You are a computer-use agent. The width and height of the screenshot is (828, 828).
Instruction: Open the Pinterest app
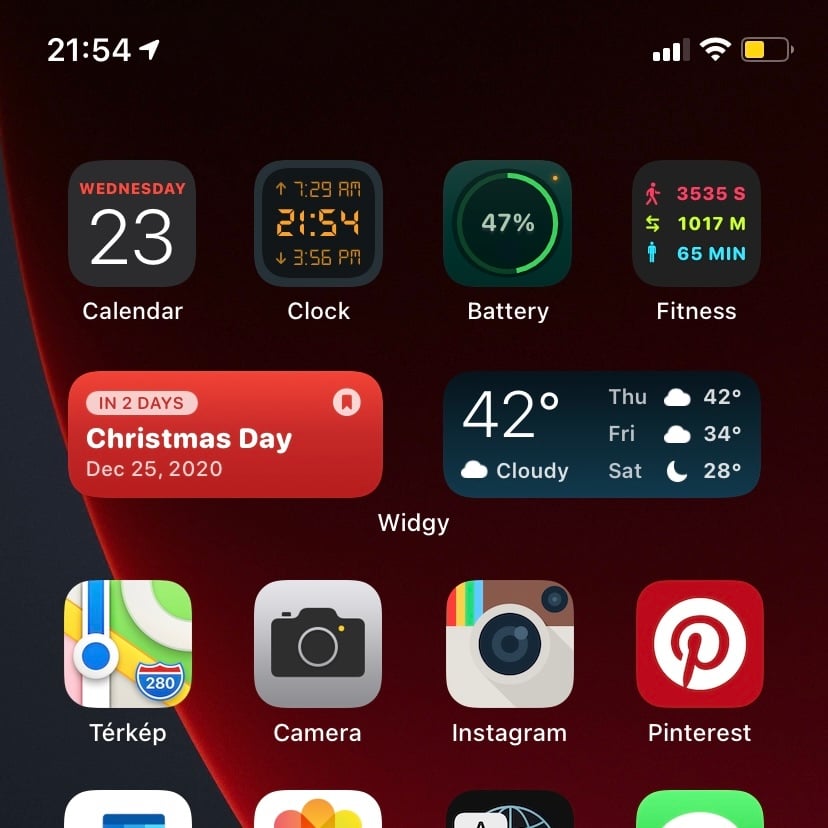(699, 644)
